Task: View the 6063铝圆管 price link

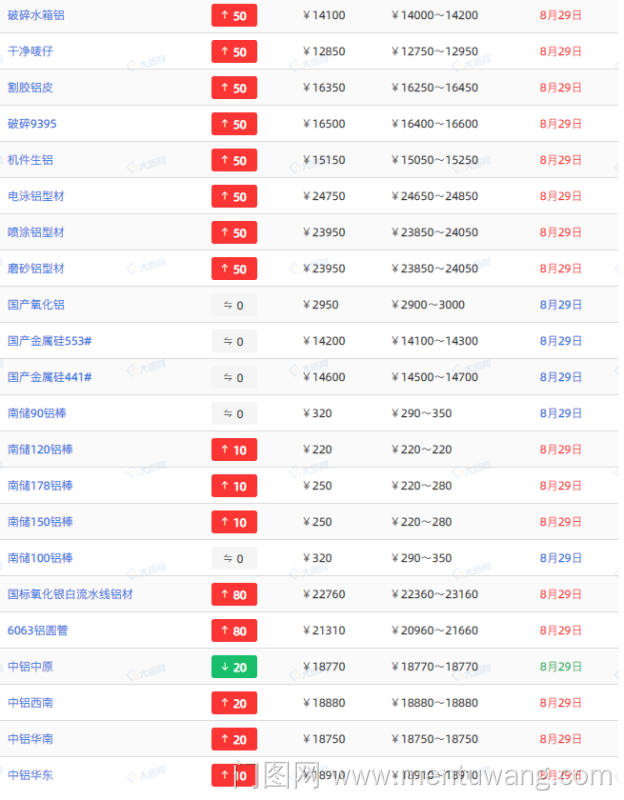Action: 38,630
